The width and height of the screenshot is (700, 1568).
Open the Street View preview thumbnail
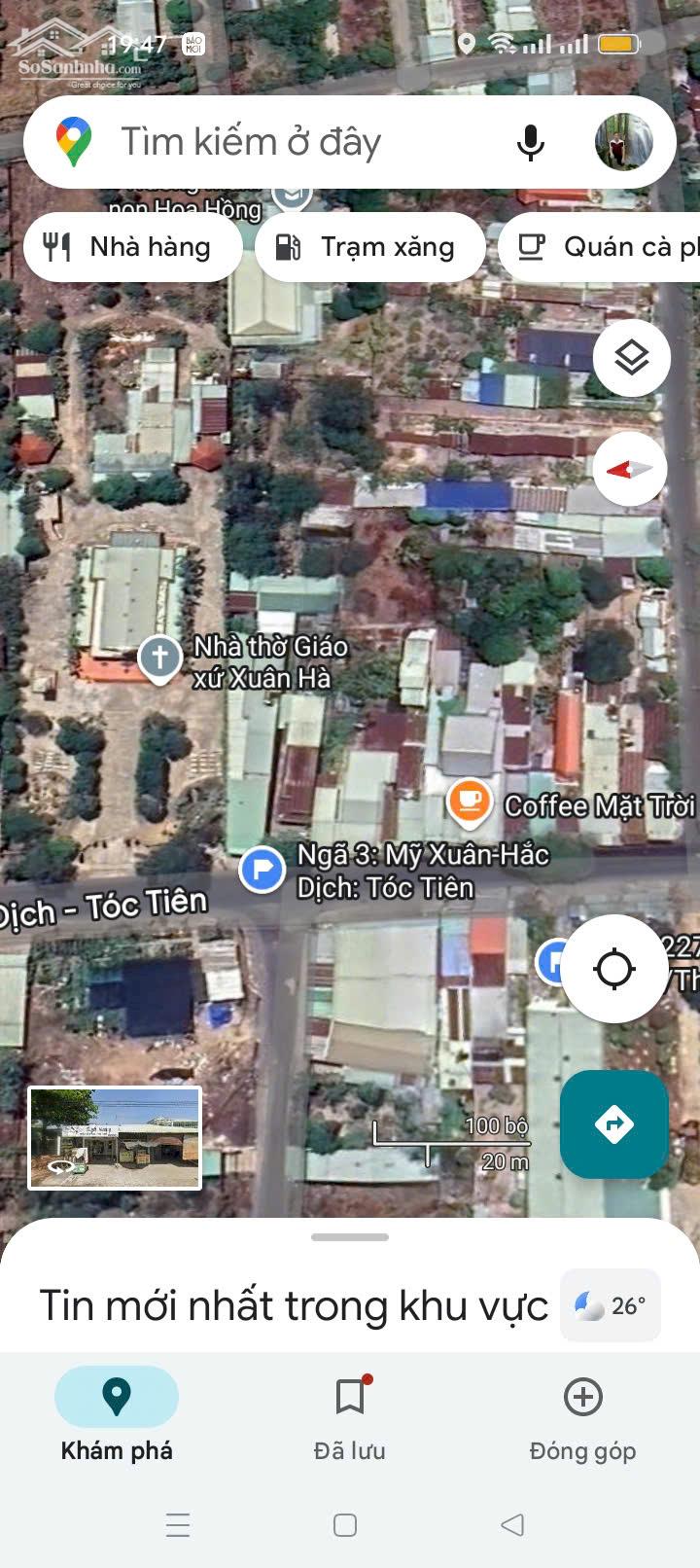pos(115,1138)
